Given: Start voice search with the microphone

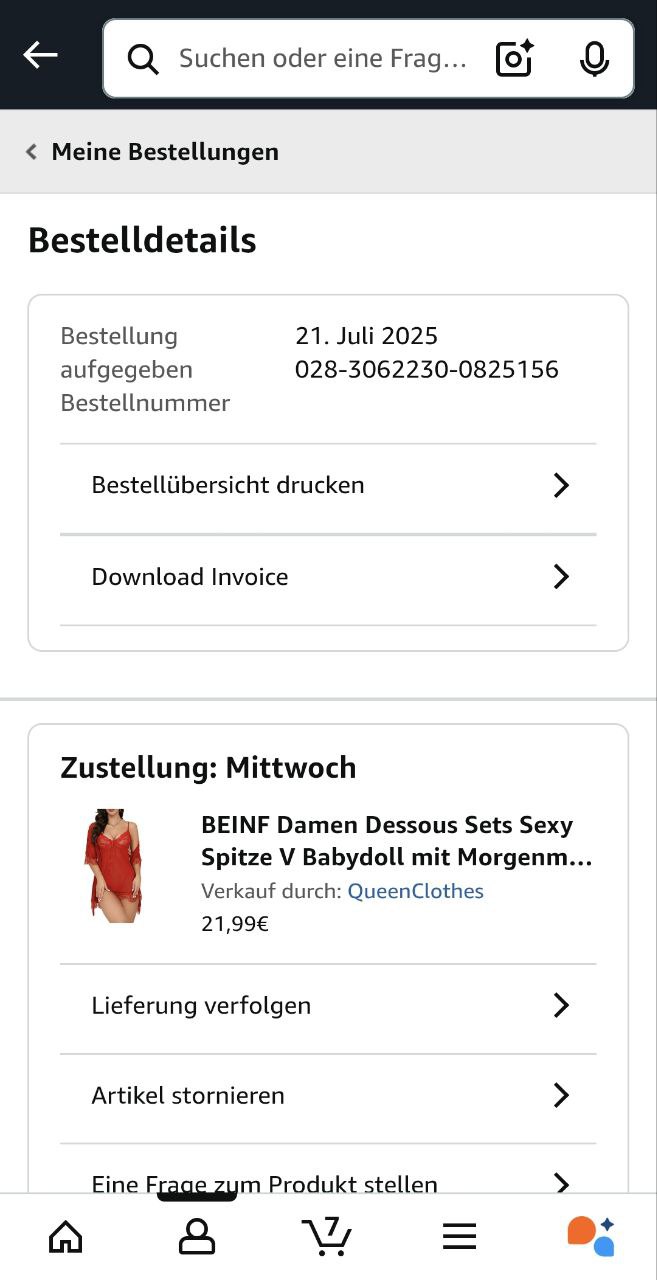Looking at the screenshot, I should [x=594, y=60].
